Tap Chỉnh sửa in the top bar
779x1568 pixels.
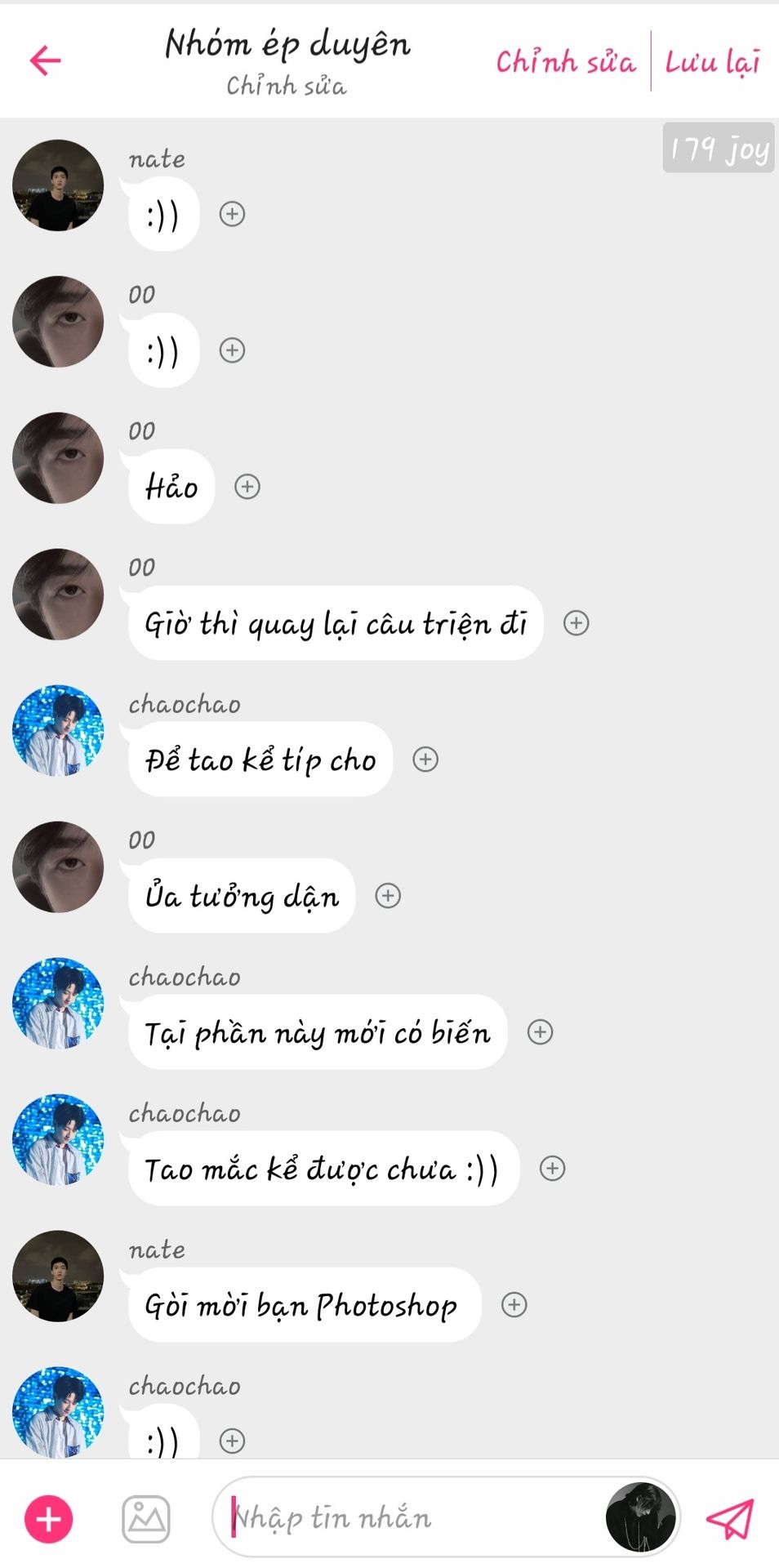pyautogui.click(x=565, y=62)
